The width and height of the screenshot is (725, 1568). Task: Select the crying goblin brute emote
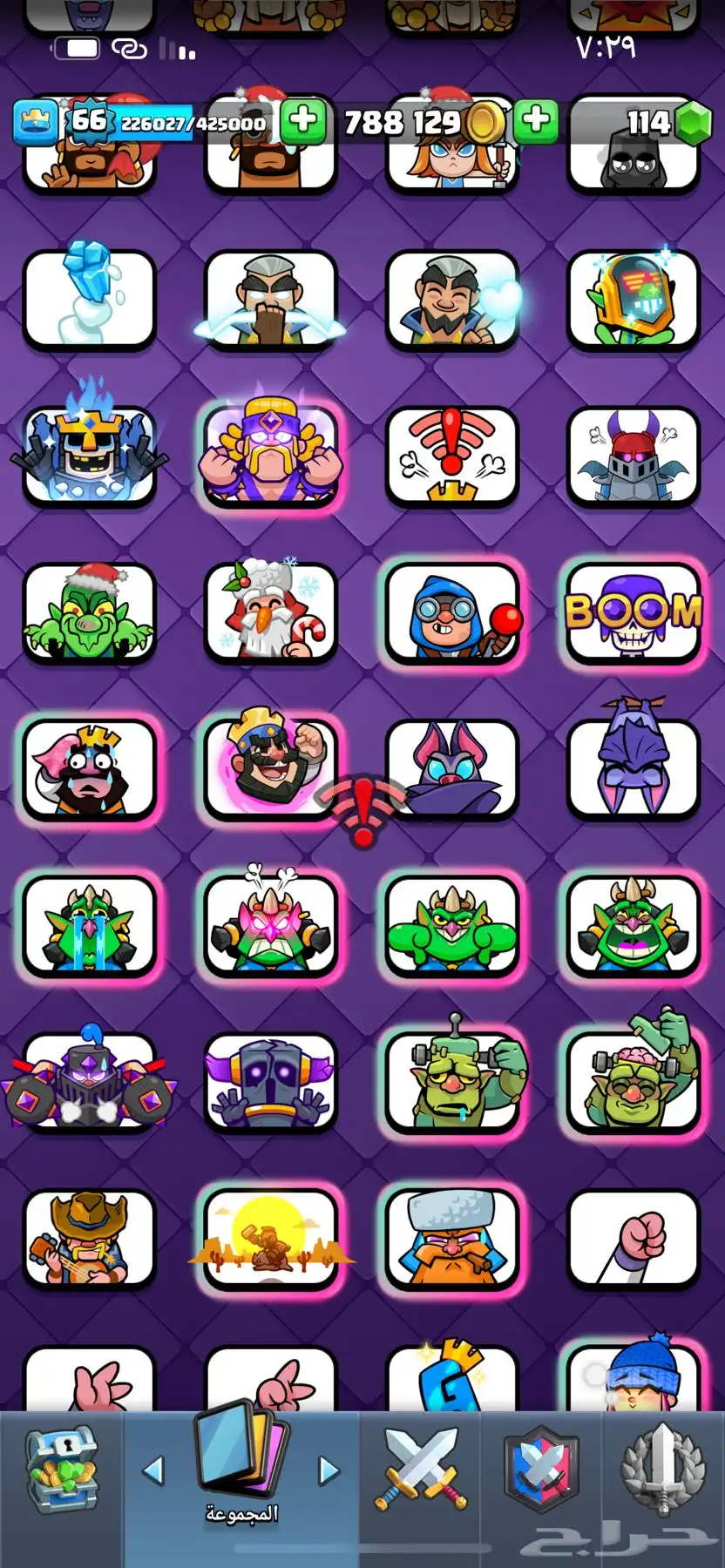pos(89,926)
